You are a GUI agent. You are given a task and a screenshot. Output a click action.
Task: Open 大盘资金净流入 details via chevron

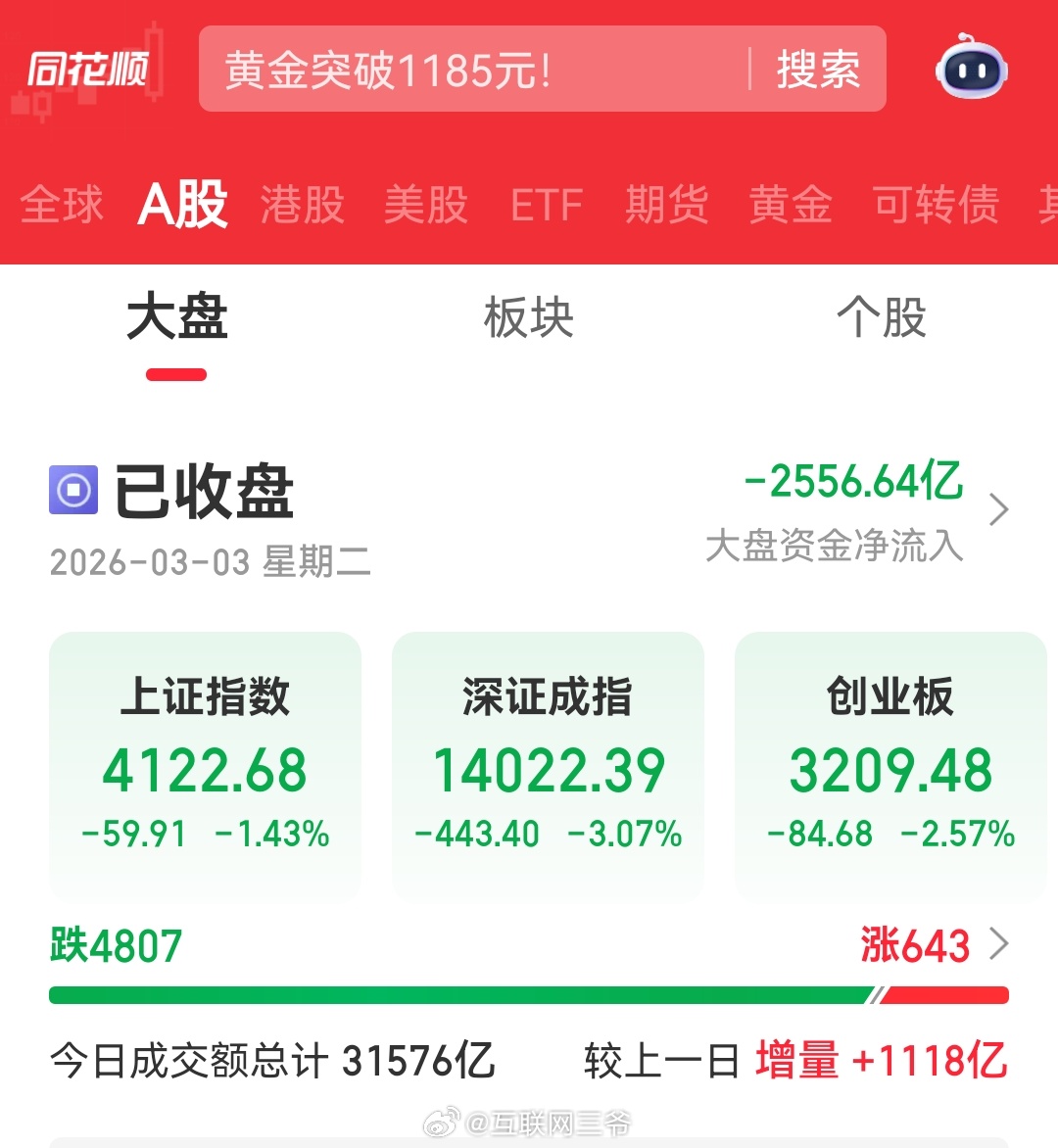click(x=998, y=509)
